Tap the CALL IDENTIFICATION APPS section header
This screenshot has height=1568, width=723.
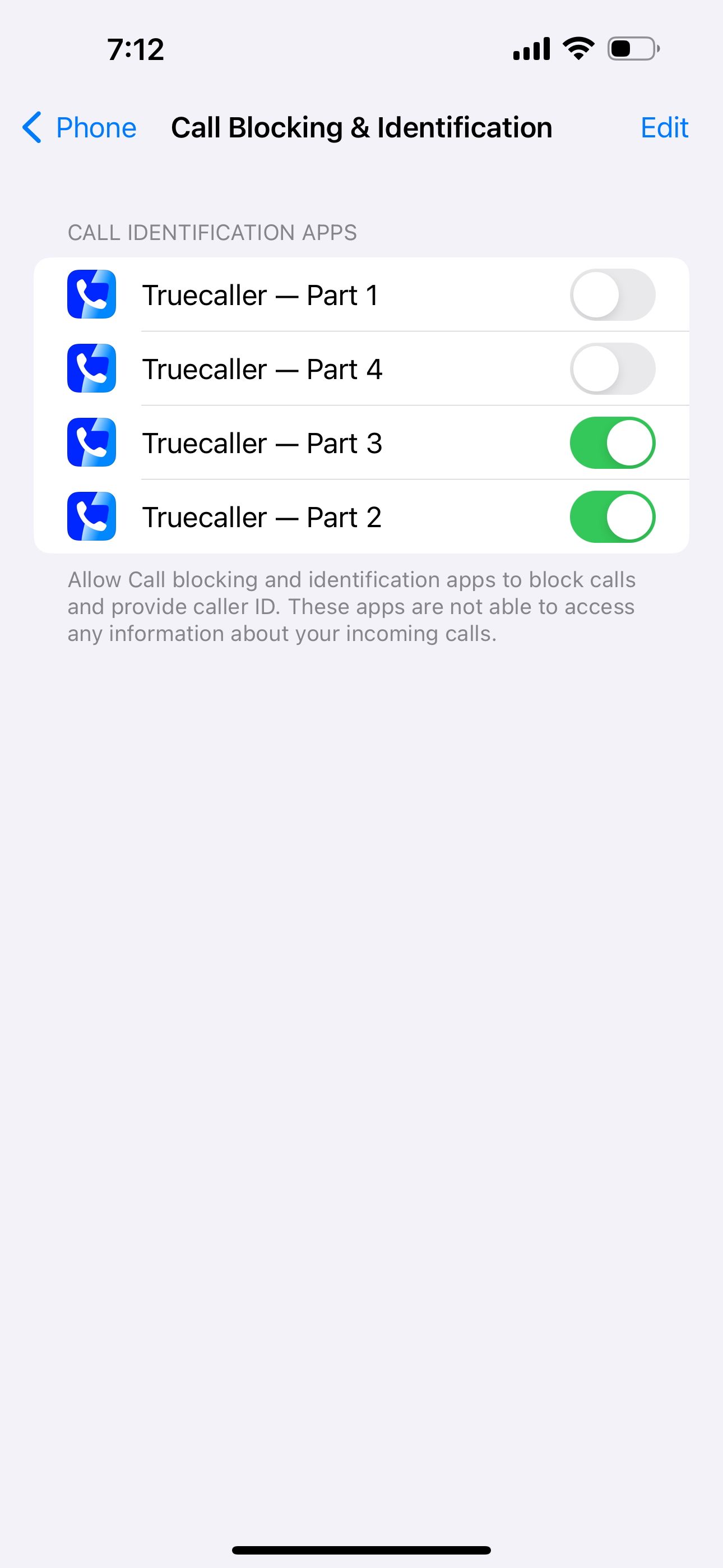click(x=212, y=233)
